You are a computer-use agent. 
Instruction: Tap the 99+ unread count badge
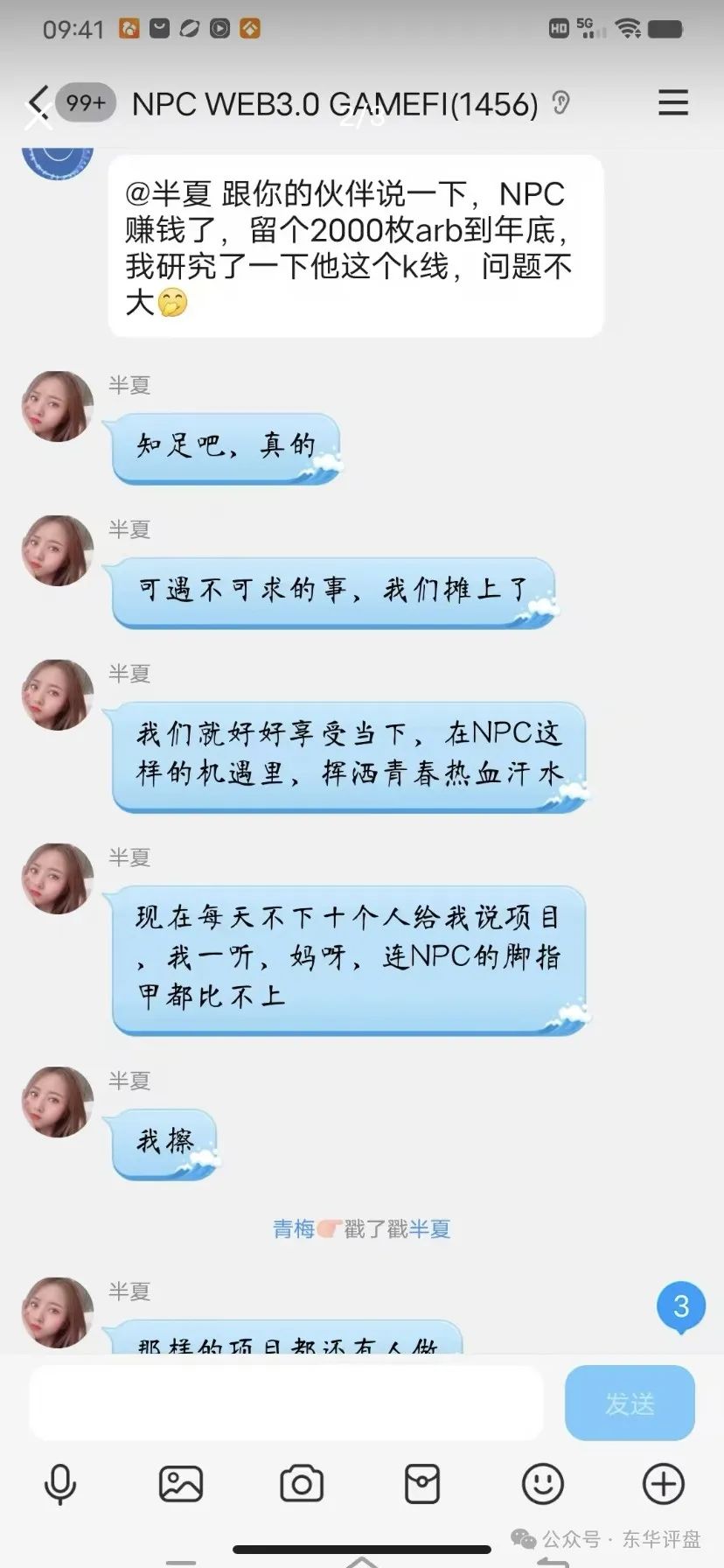[82, 101]
